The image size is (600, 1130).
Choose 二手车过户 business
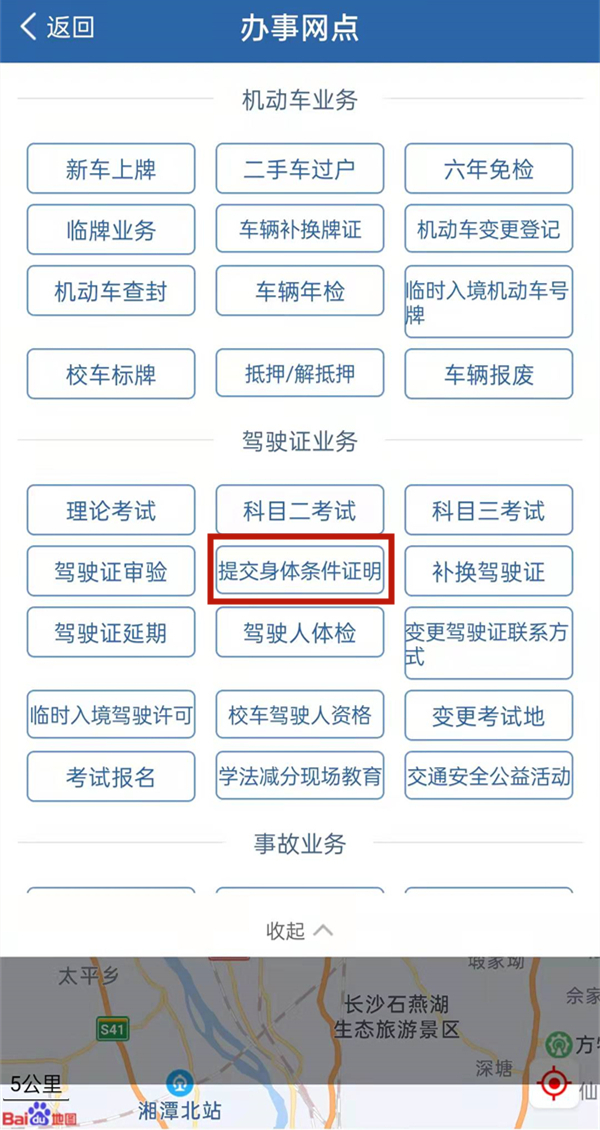pyautogui.click(x=299, y=170)
